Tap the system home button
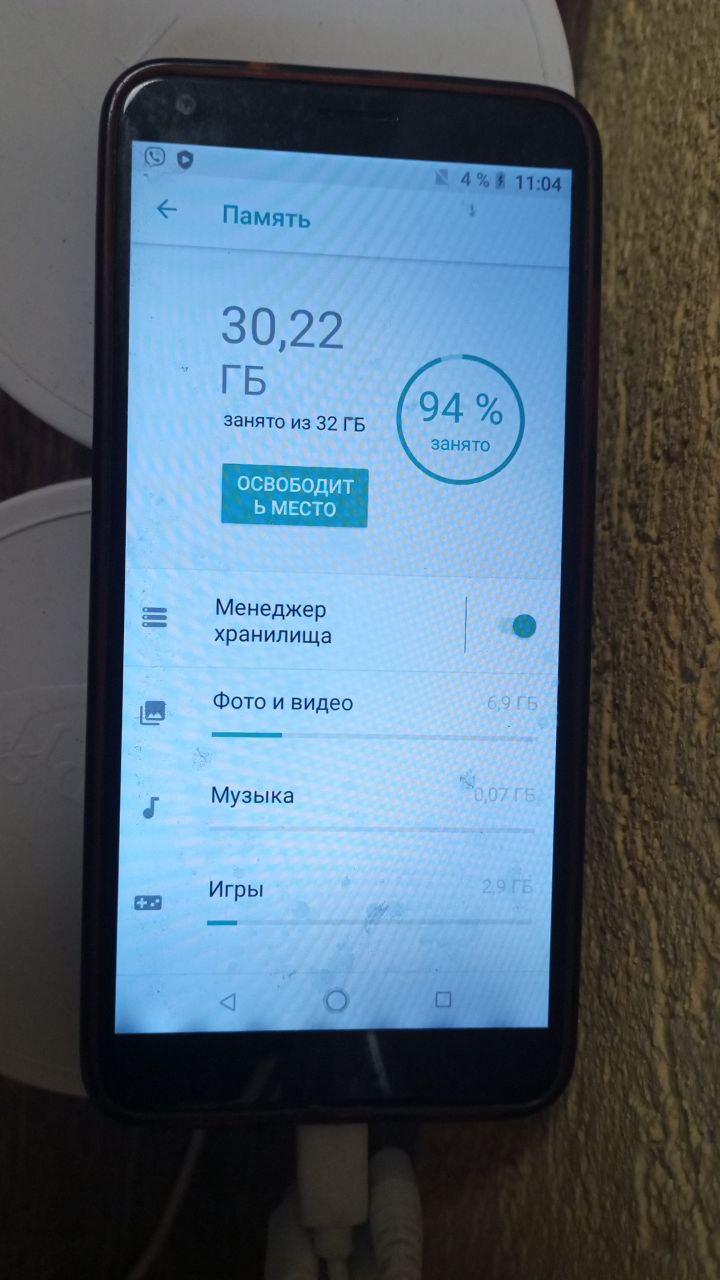 coord(336,1000)
